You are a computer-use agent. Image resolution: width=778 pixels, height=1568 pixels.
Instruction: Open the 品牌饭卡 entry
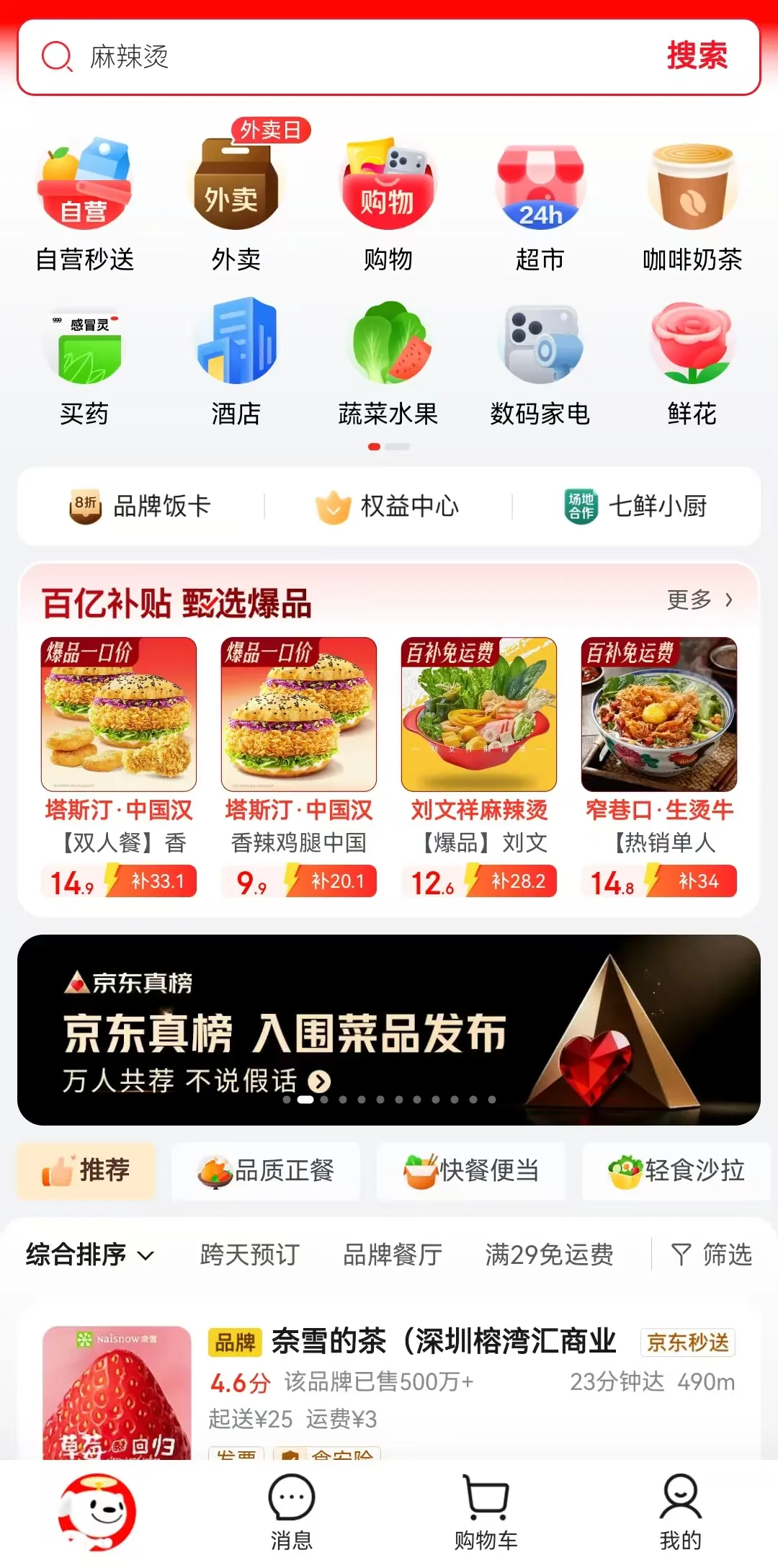click(x=140, y=507)
